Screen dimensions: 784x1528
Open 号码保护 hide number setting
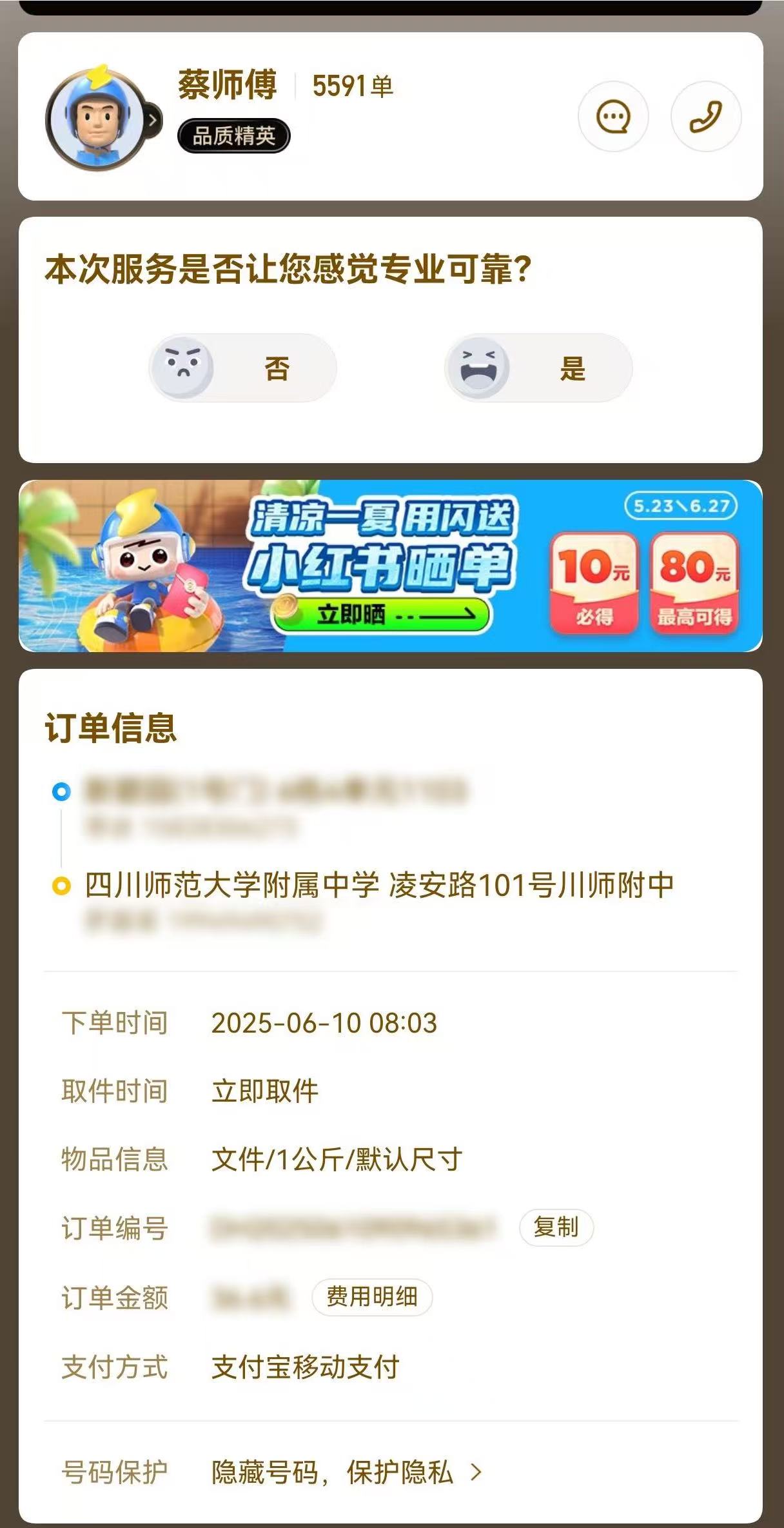click(347, 1472)
